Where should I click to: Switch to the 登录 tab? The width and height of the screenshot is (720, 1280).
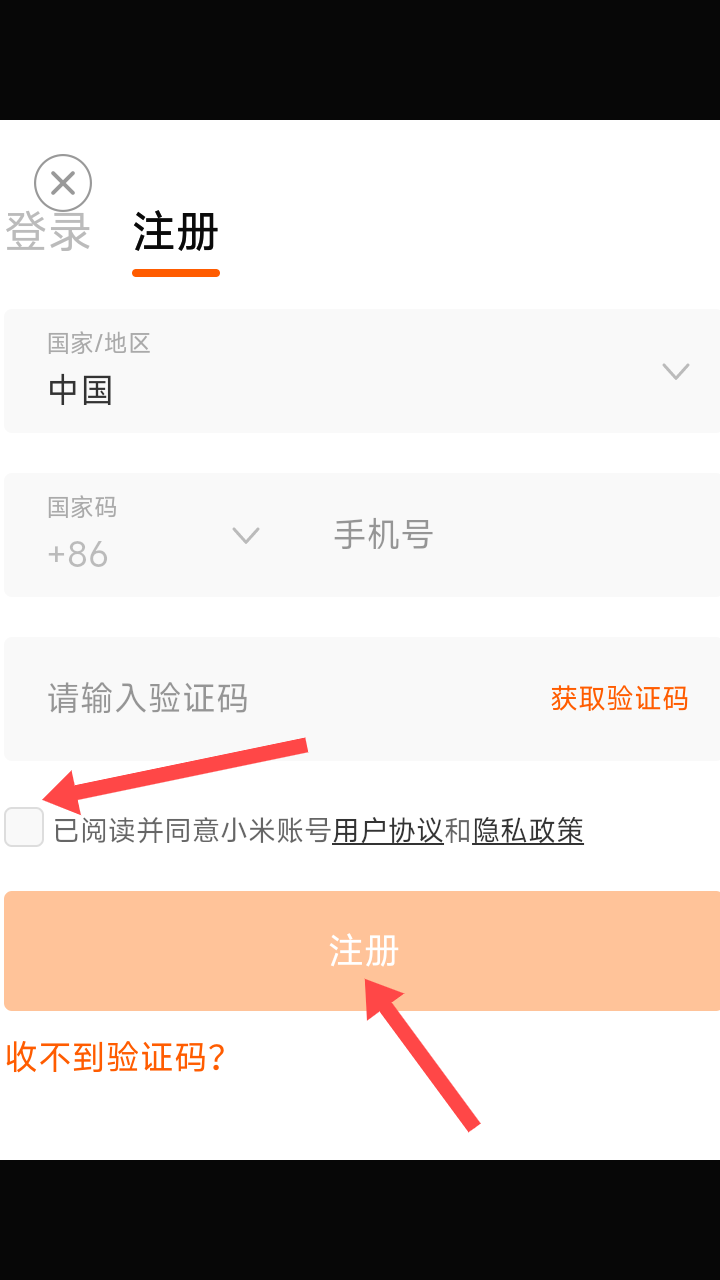point(48,232)
